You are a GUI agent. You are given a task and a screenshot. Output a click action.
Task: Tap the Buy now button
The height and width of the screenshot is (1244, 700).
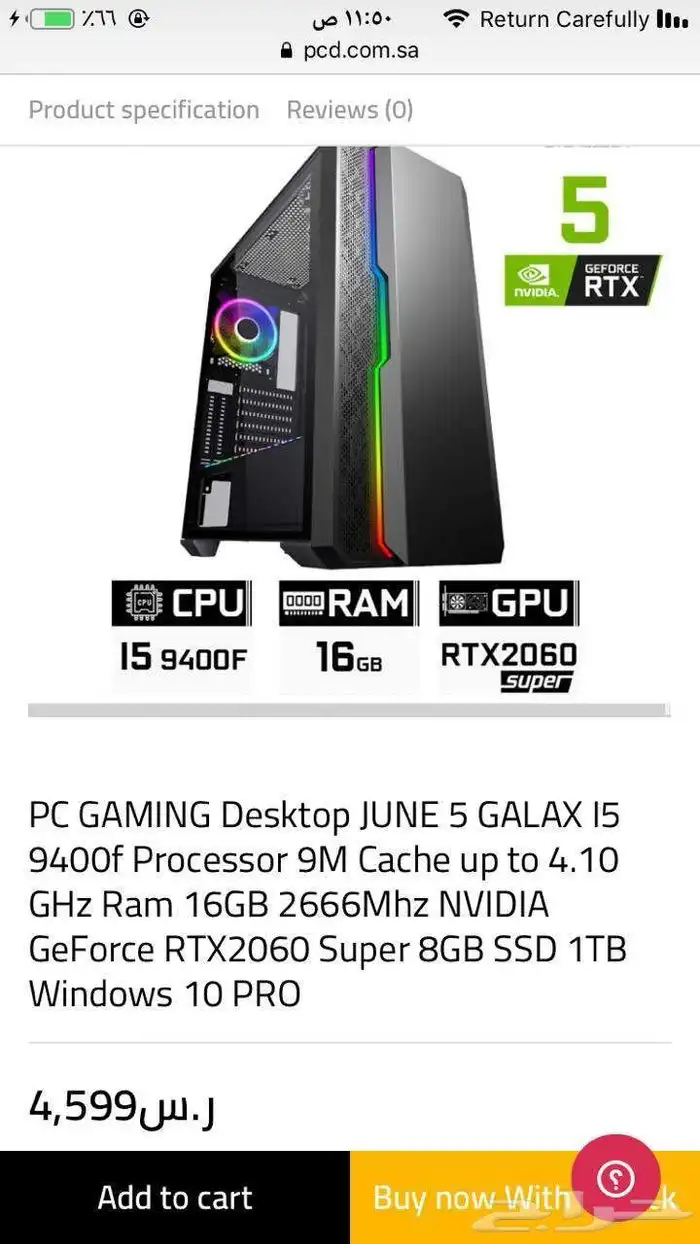pos(460,1198)
